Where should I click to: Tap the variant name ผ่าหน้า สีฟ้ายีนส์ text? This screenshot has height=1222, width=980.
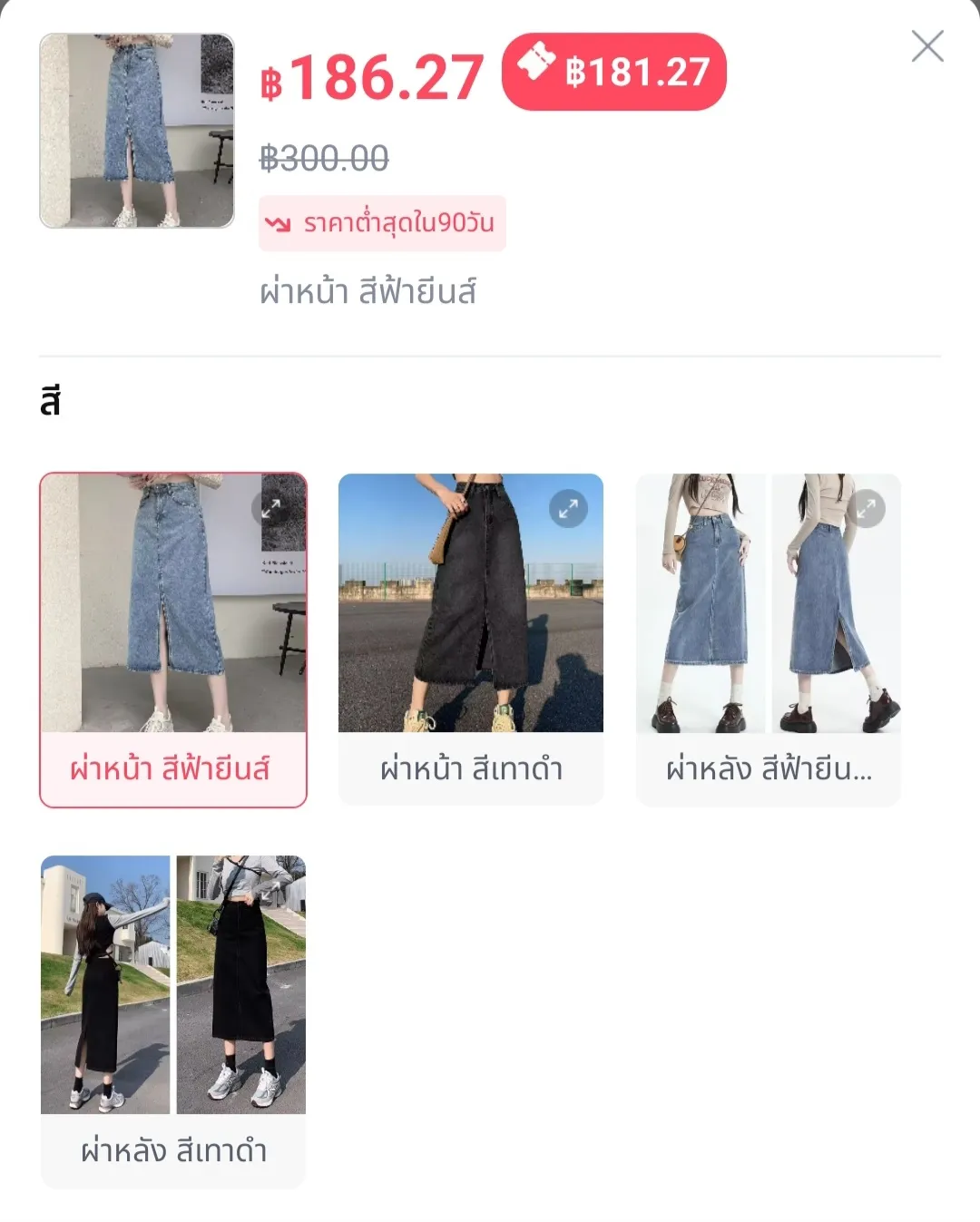[x=367, y=292]
